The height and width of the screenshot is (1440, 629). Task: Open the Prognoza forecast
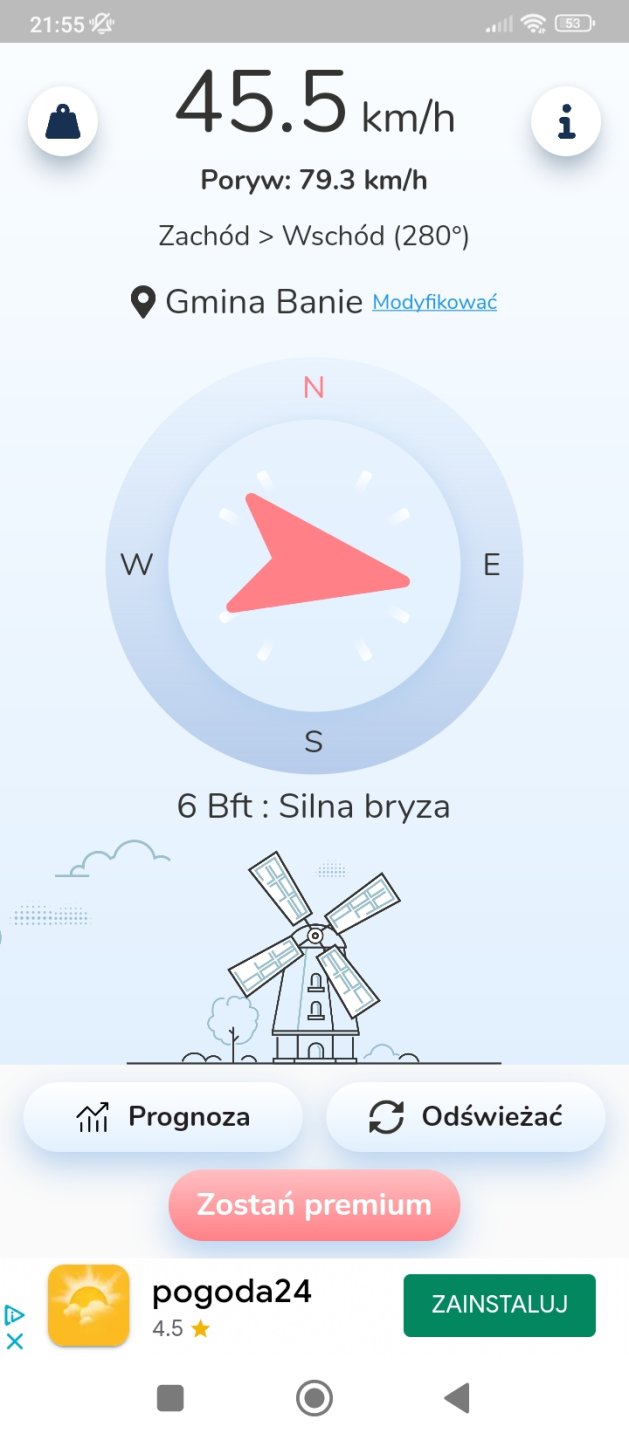point(163,1116)
